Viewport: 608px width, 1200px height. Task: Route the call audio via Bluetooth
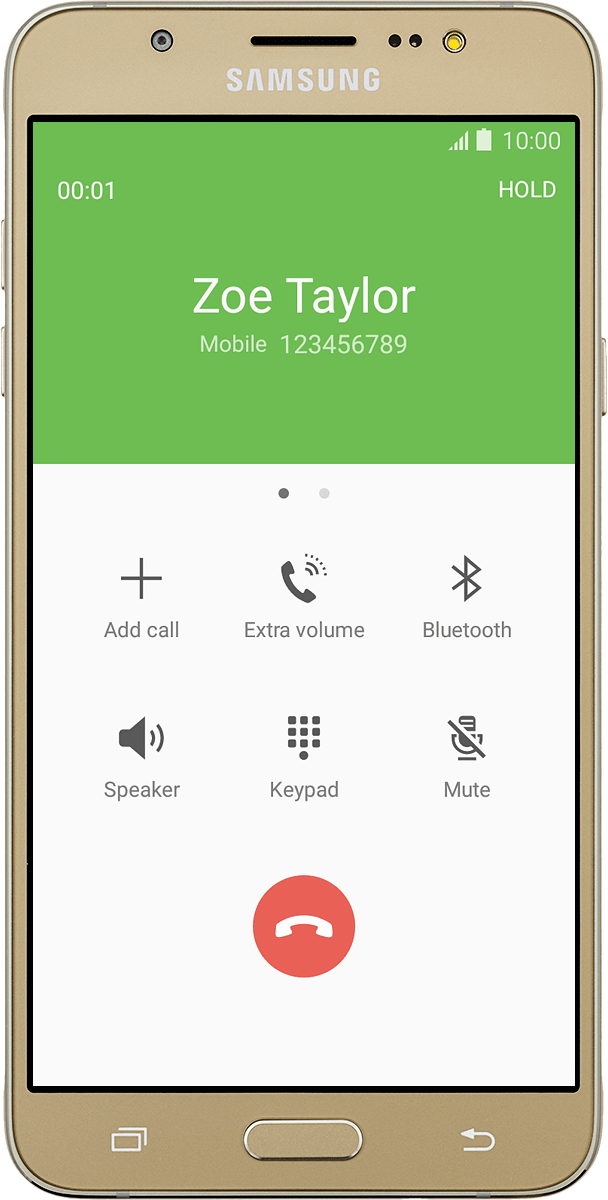[466, 598]
